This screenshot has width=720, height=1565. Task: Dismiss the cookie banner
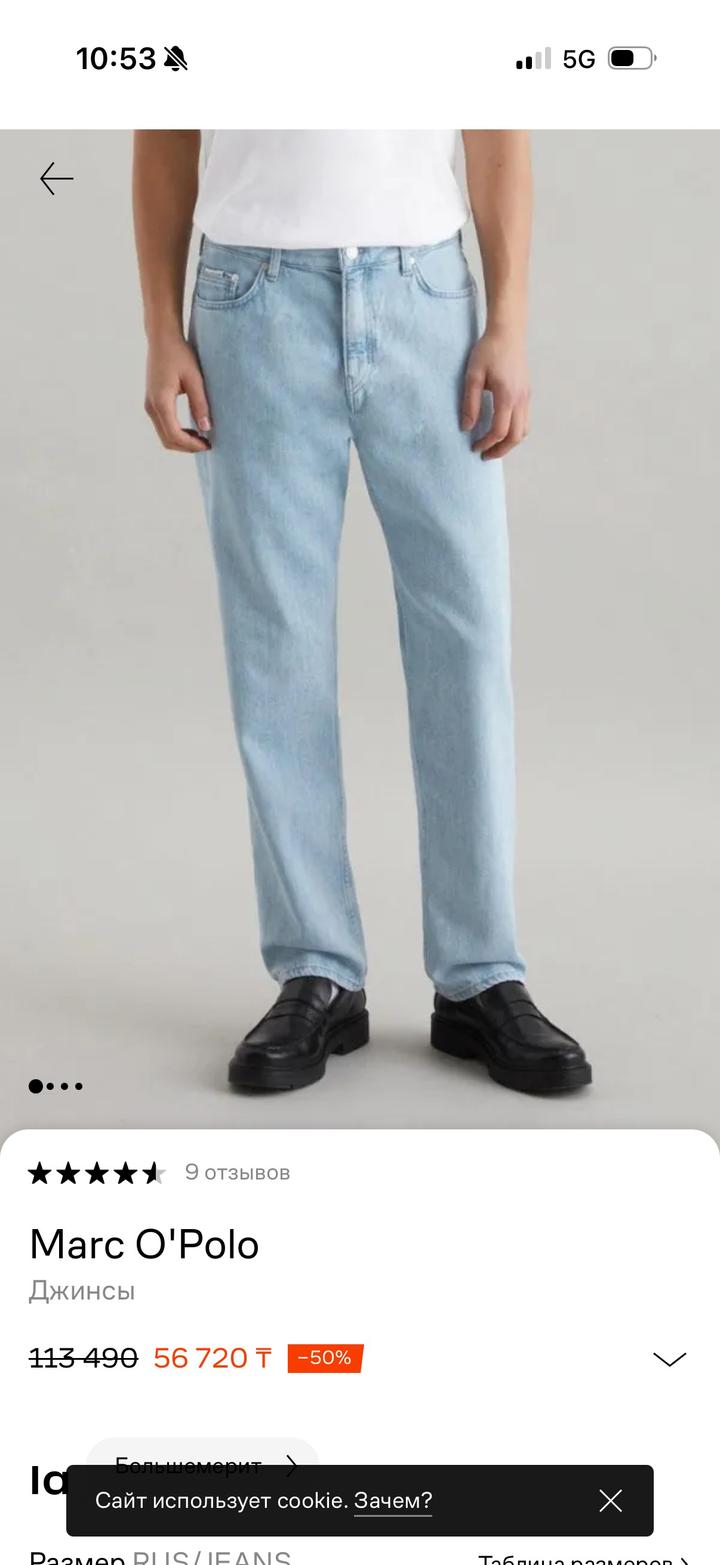click(x=610, y=1500)
